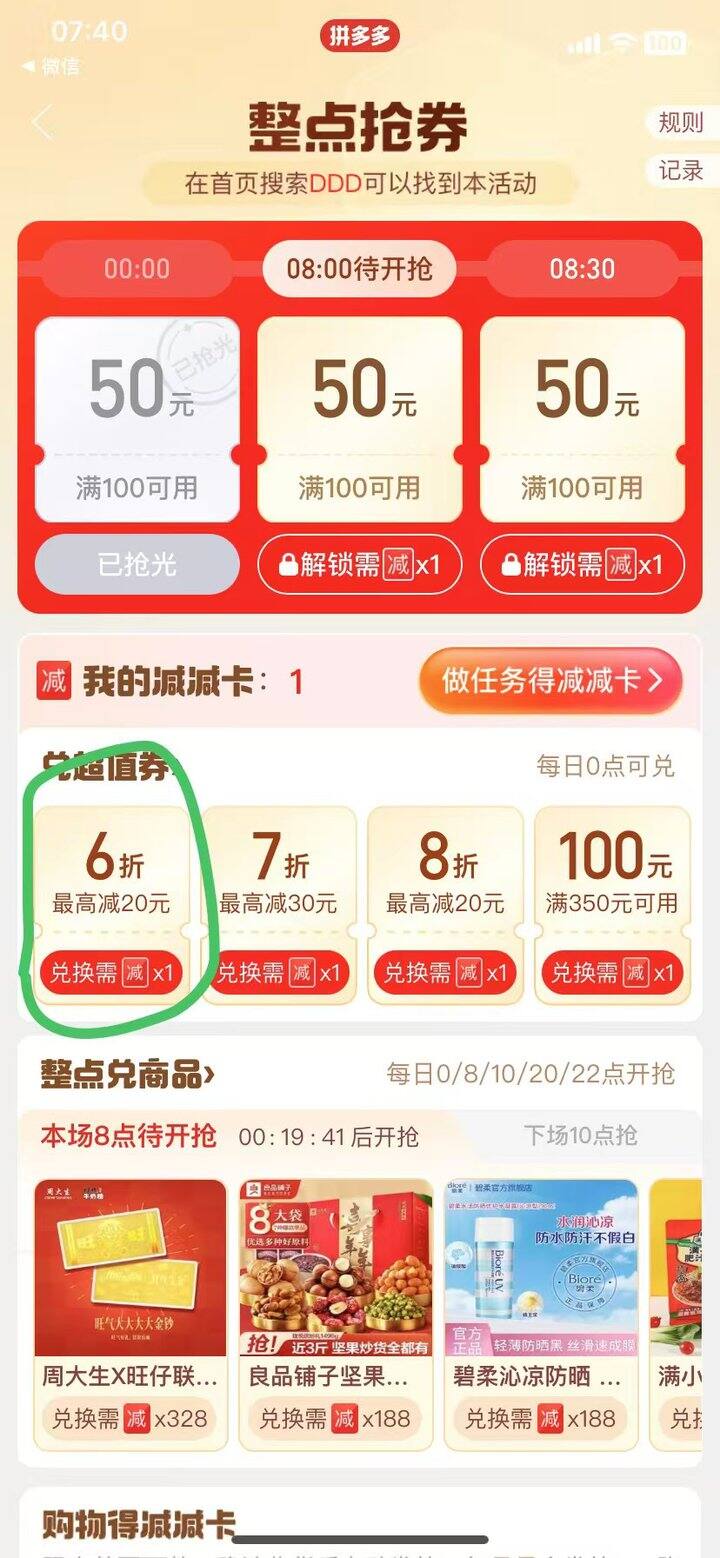Open the 规则 rules page

click(x=680, y=123)
